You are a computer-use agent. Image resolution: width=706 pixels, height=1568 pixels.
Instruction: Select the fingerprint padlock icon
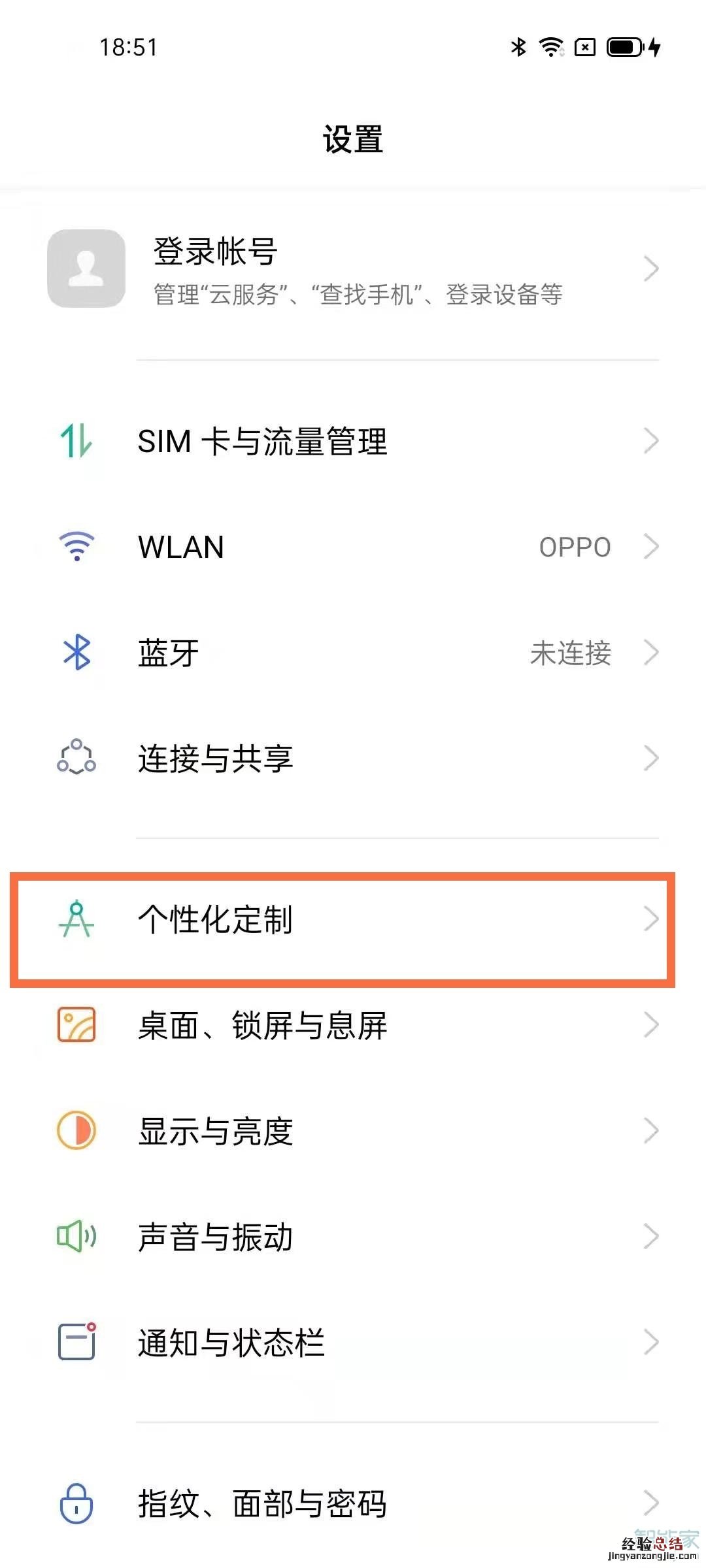(75, 1503)
